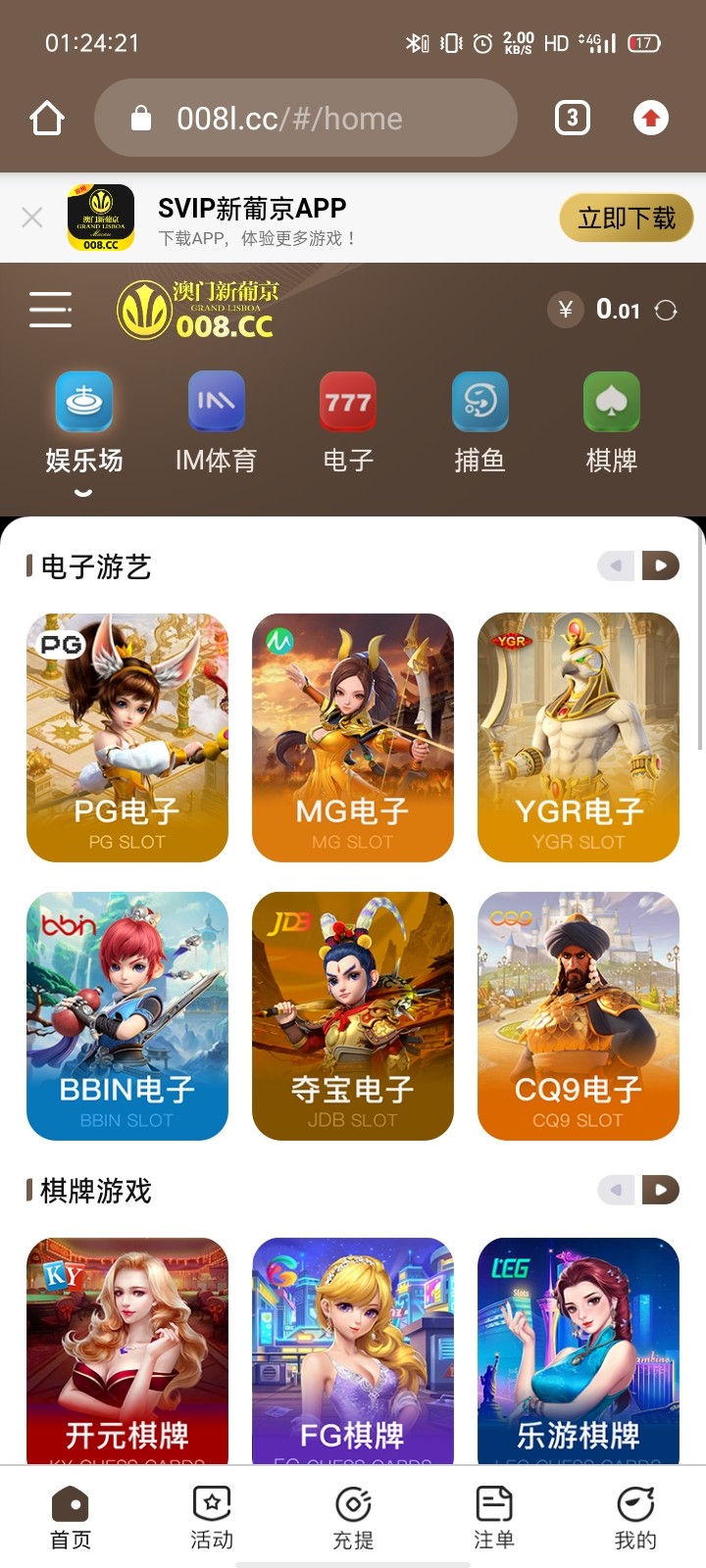
Task: Launch YGR电子 slot games
Action: [x=579, y=737]
